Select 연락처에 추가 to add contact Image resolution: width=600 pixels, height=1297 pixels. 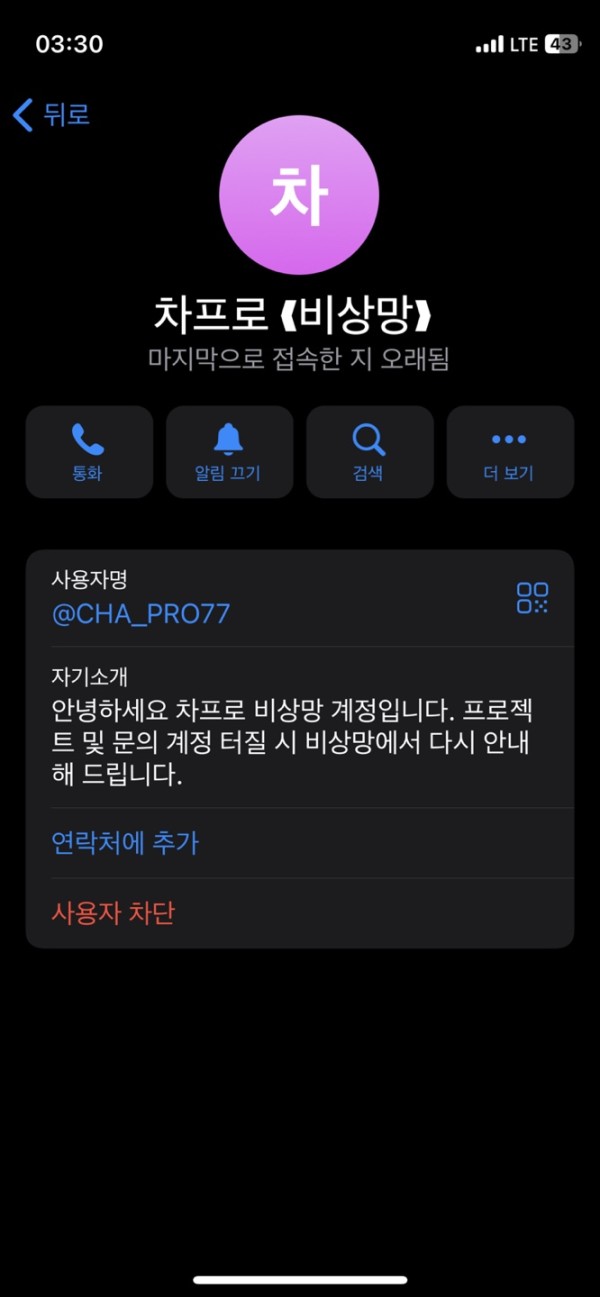(125, 843)
